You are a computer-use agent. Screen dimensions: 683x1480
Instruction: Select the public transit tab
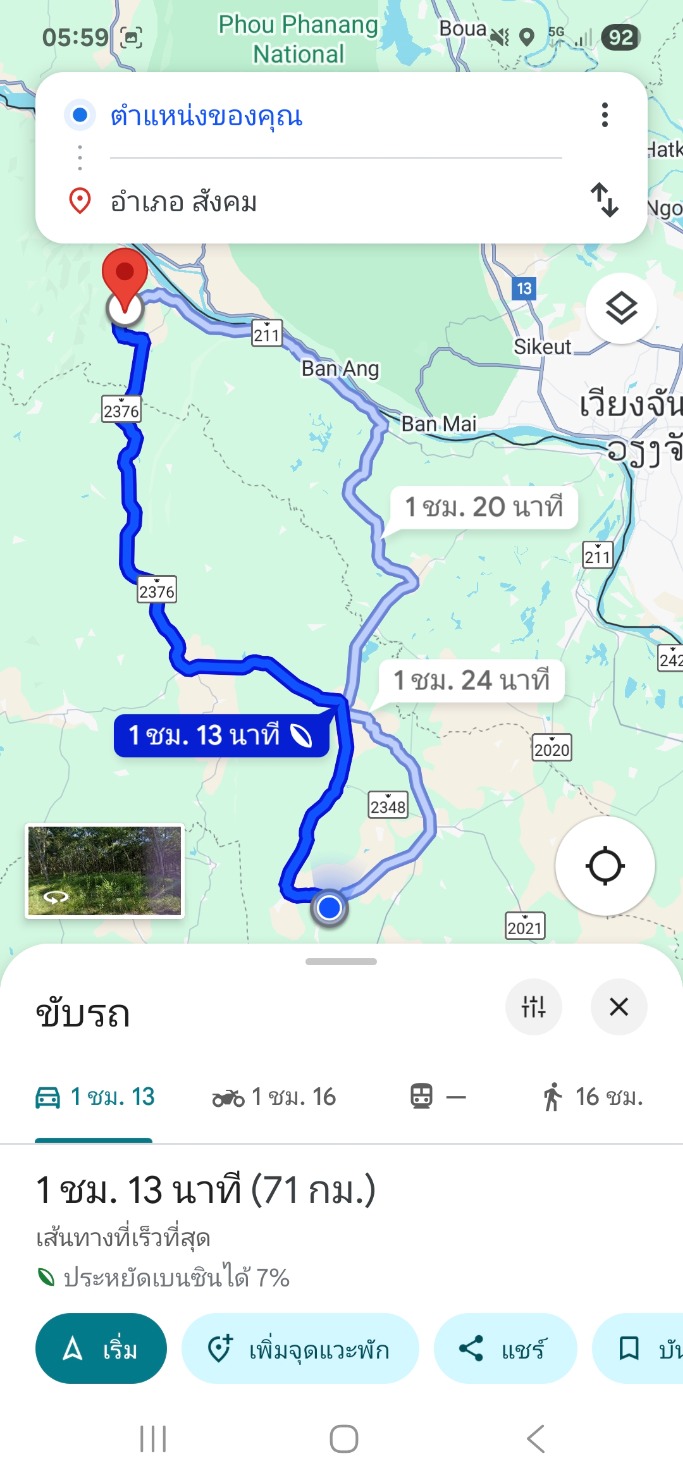tap(438, 1097)
